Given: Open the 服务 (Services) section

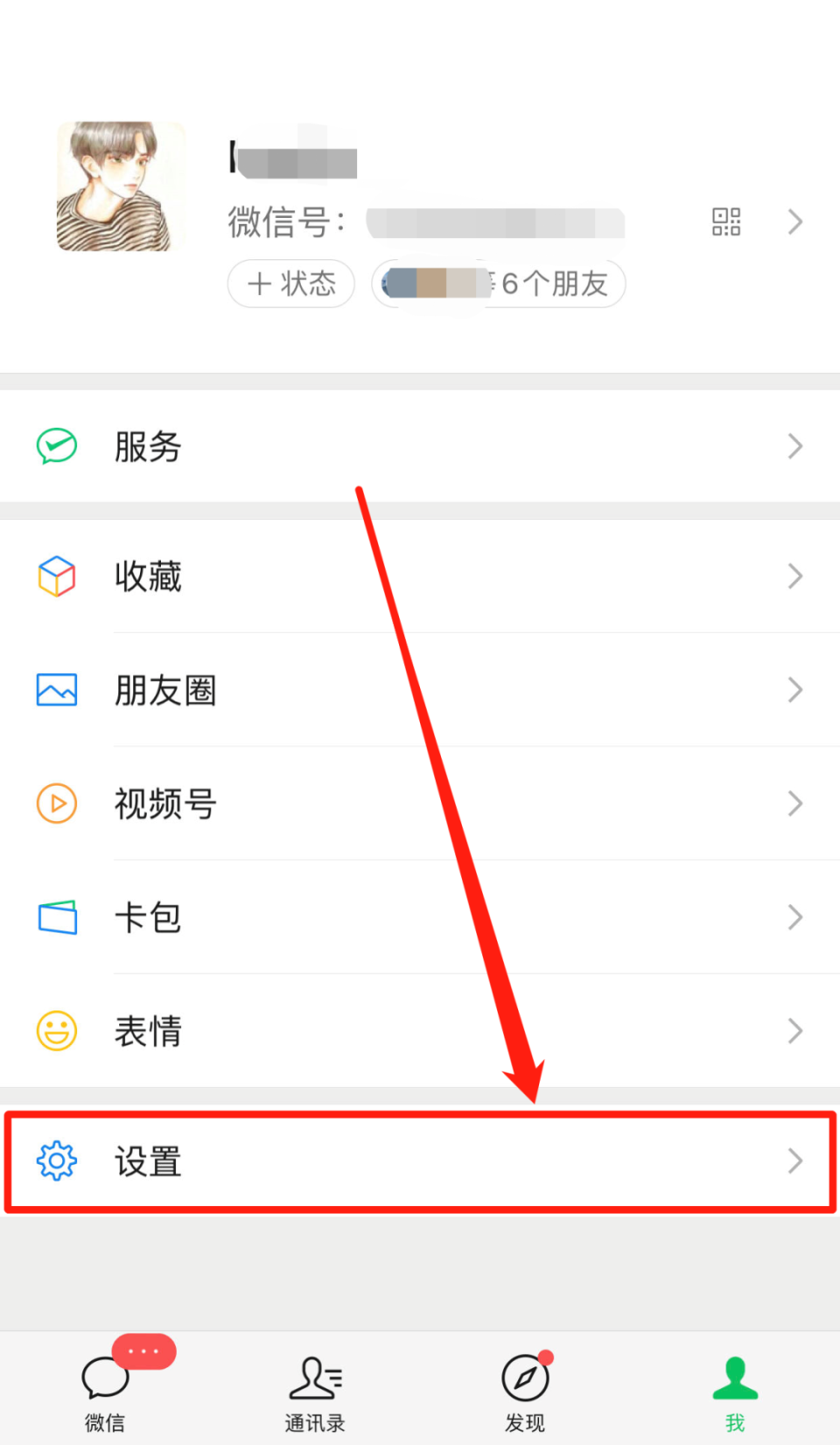Looking at the screenshot, I should click(x=149, y=447).
